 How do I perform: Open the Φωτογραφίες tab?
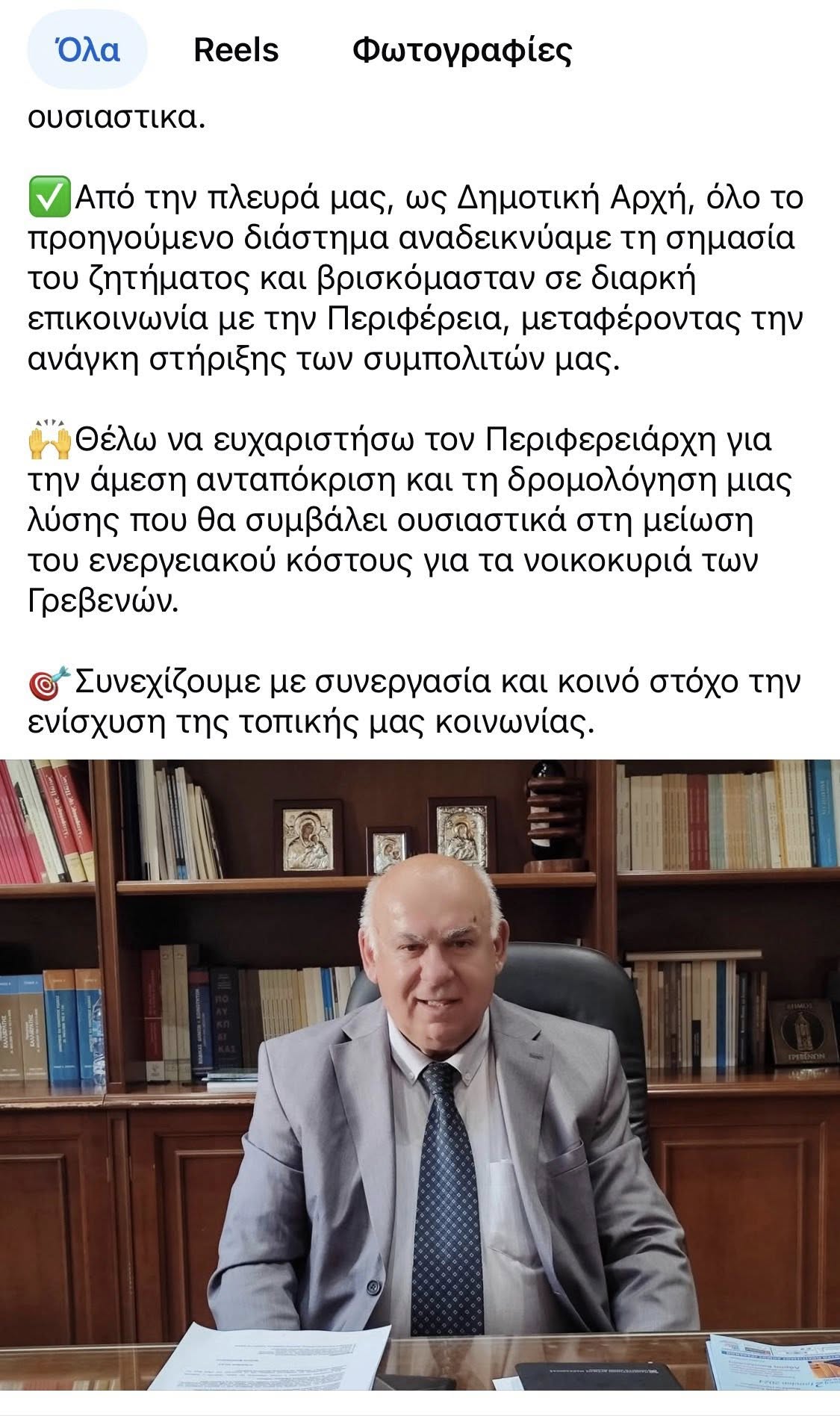(x=461, y=51)
